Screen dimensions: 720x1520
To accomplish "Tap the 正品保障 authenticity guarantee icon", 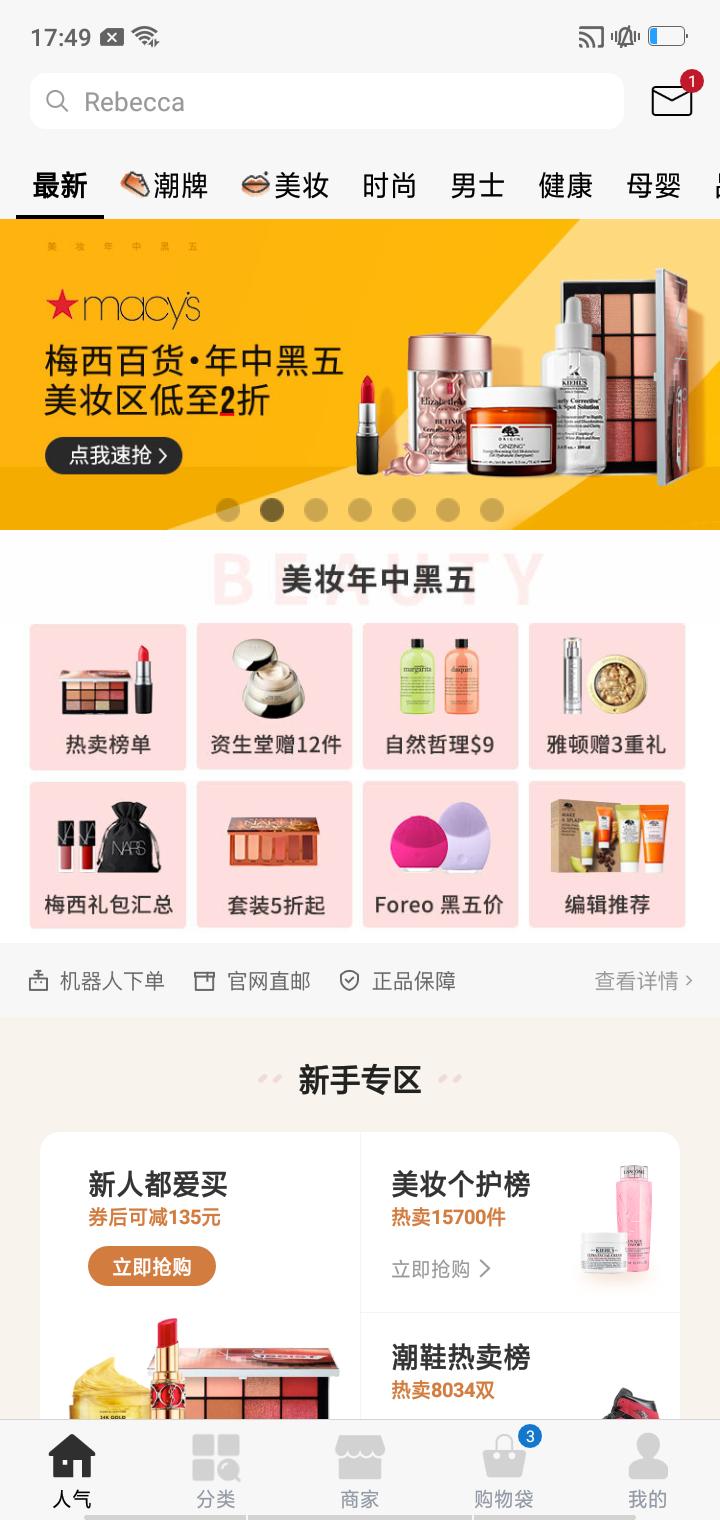I will (x=350, y=980).
